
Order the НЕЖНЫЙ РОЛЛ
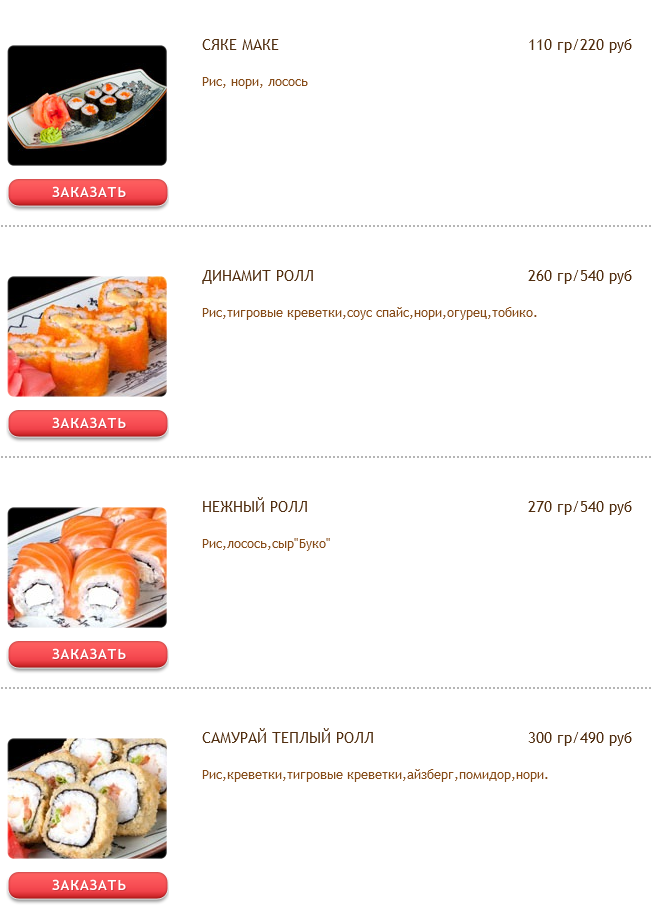88,654
